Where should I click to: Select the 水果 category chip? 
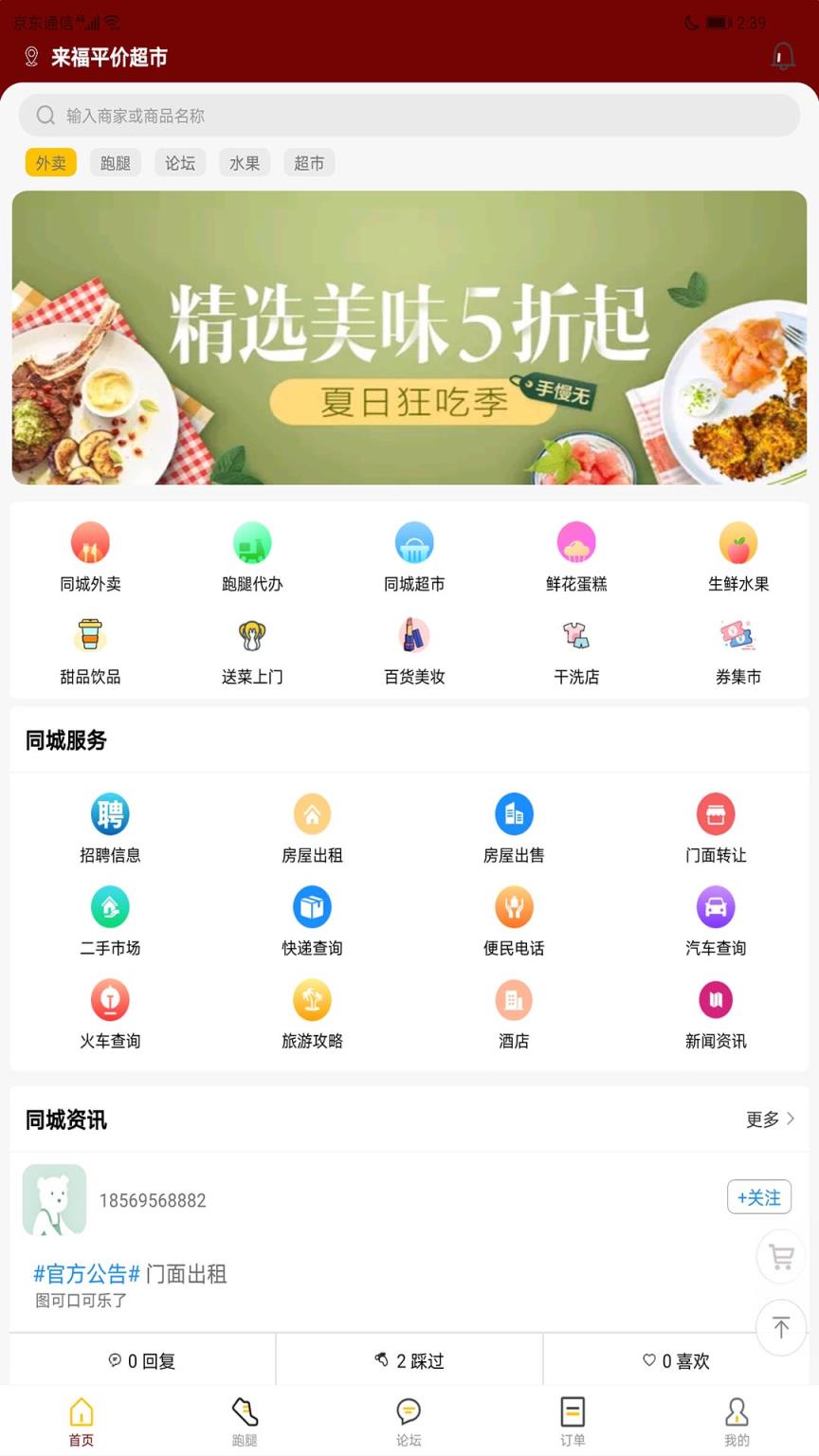(244, 162)
